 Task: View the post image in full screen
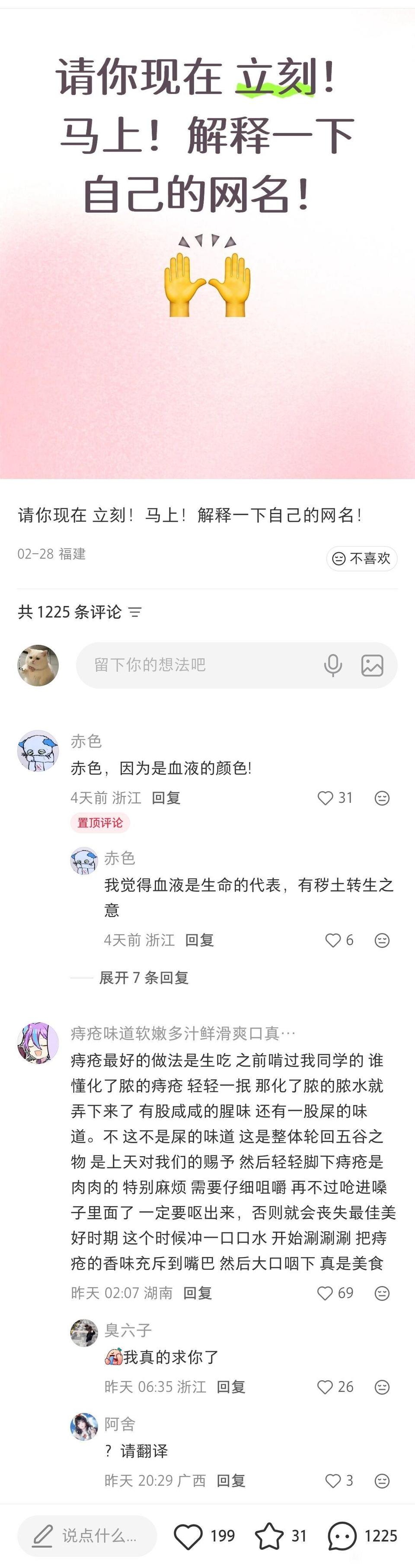pyautogui.click(x=207, y=244)
